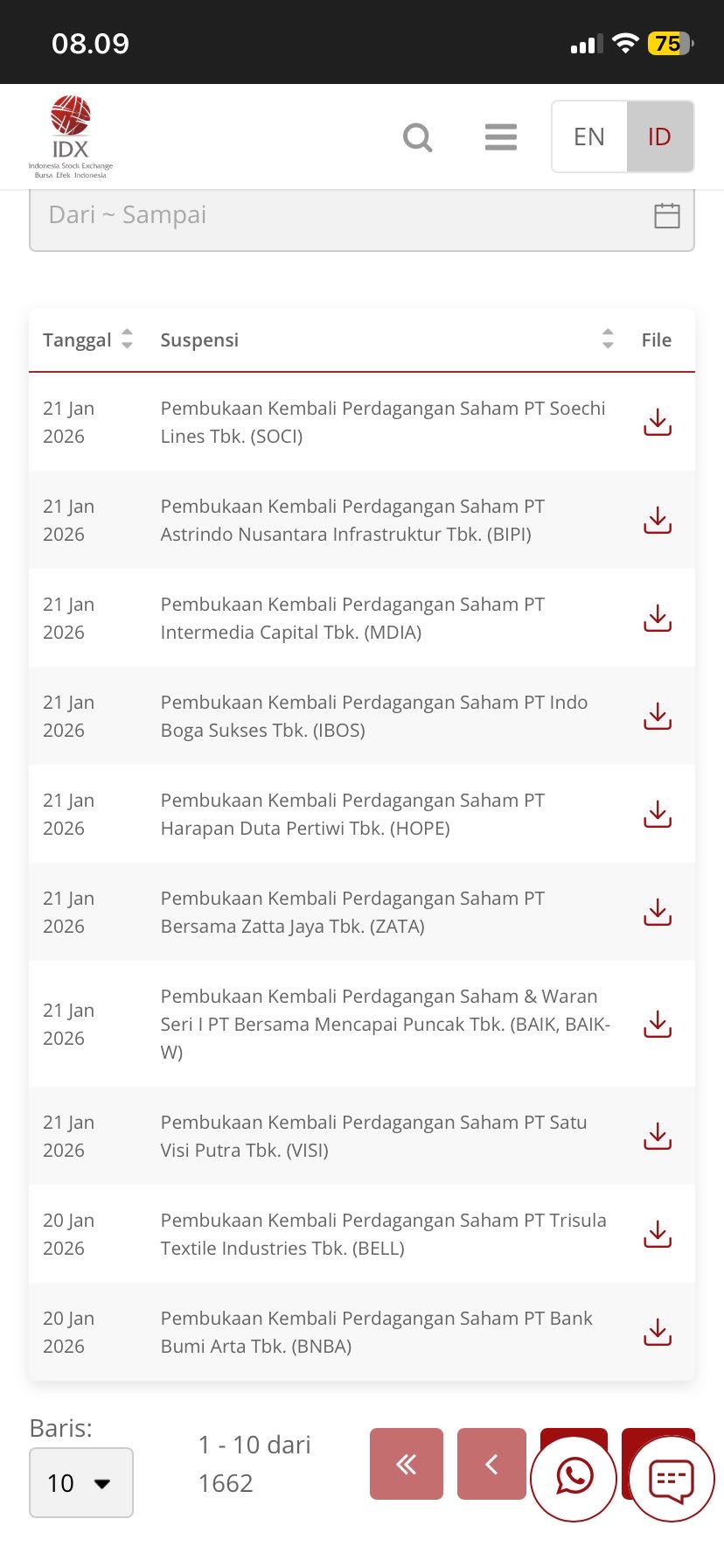The height and width of the screenshot is (1568, 724).
Task: Expand the Baris rows-per-page dropdown
Action: point(80,1483)
